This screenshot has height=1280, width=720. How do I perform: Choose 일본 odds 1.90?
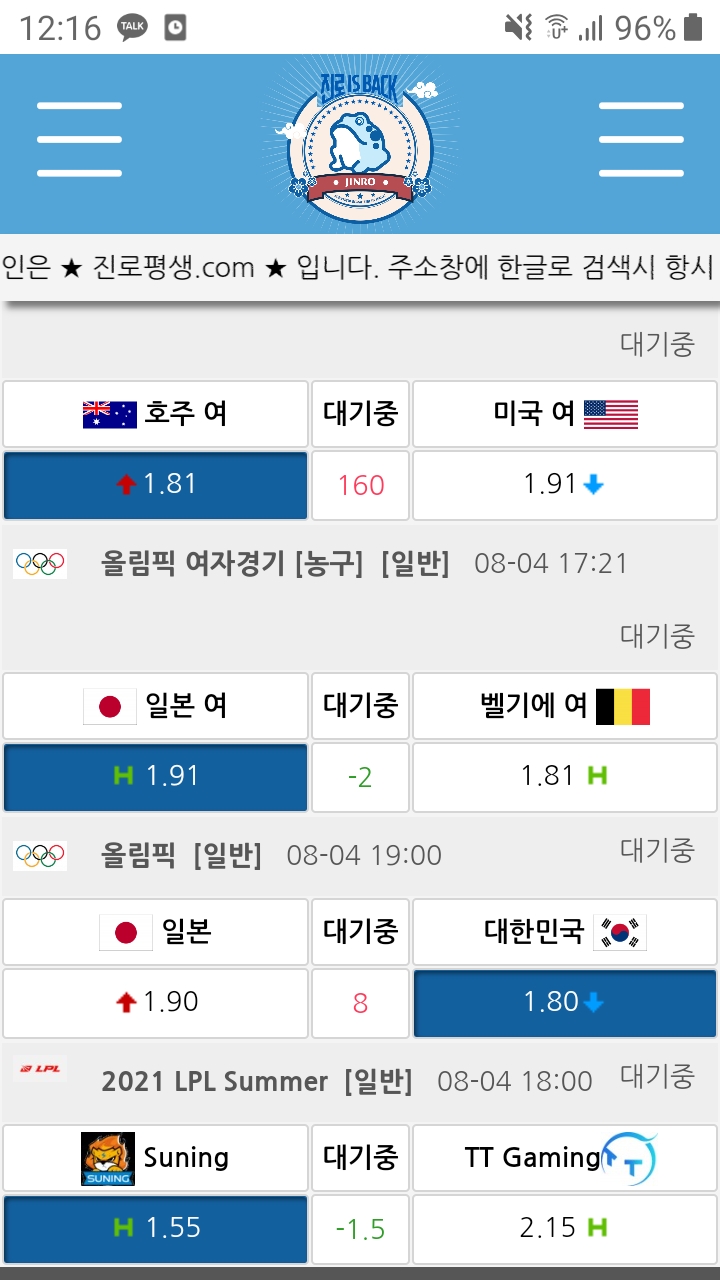pyautogui.click(x=155, y=1002)
